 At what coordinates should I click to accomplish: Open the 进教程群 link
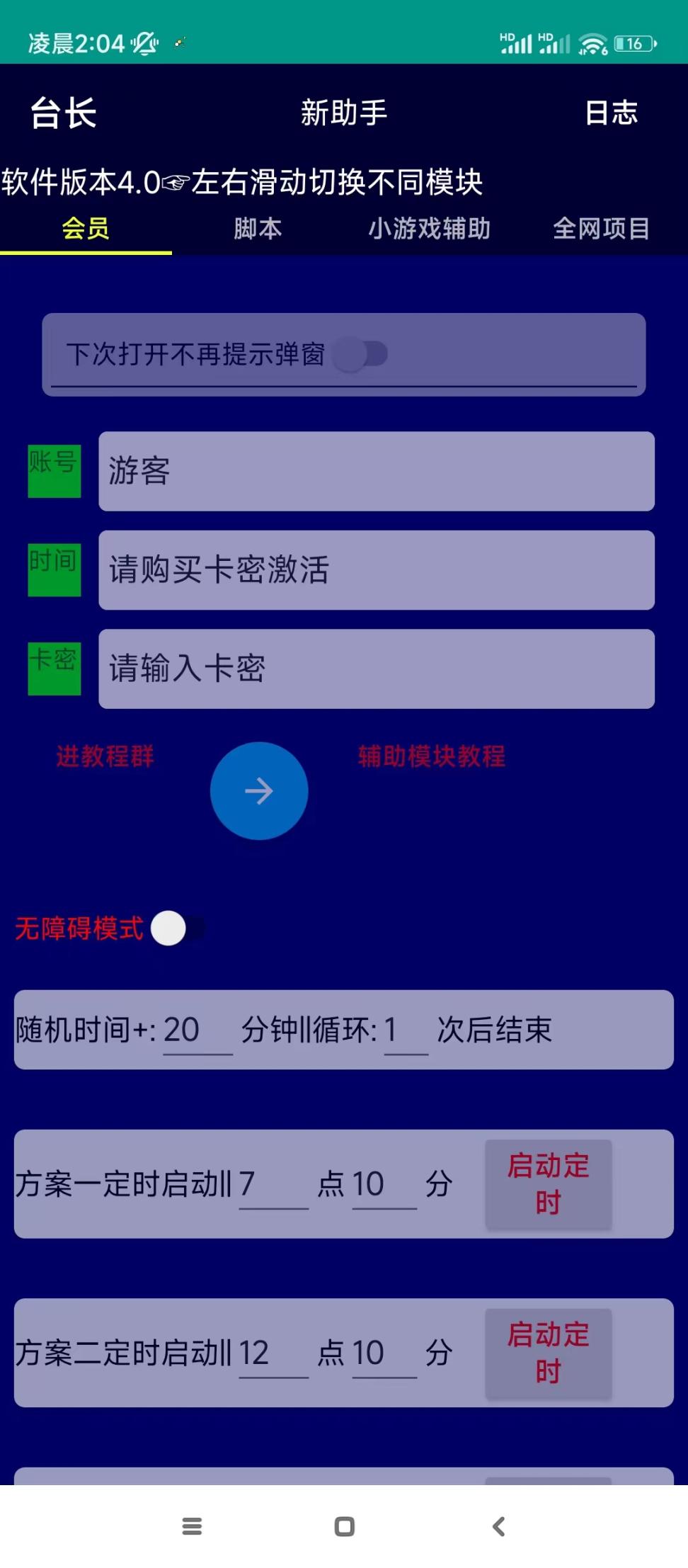pos(105,756)
